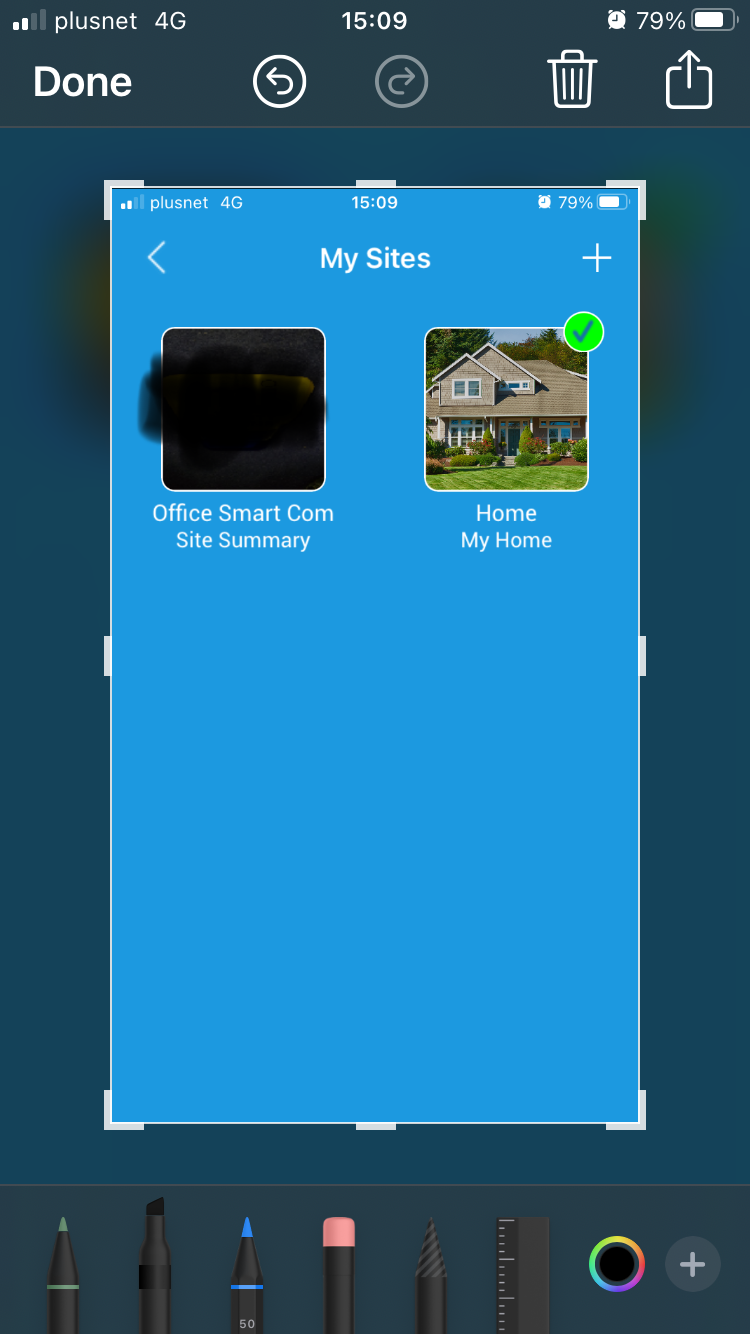This screenshot has width=750, height=1334.
Task: Undo the last markup edit
Action: pyautogui.click(x=279, y=82)
